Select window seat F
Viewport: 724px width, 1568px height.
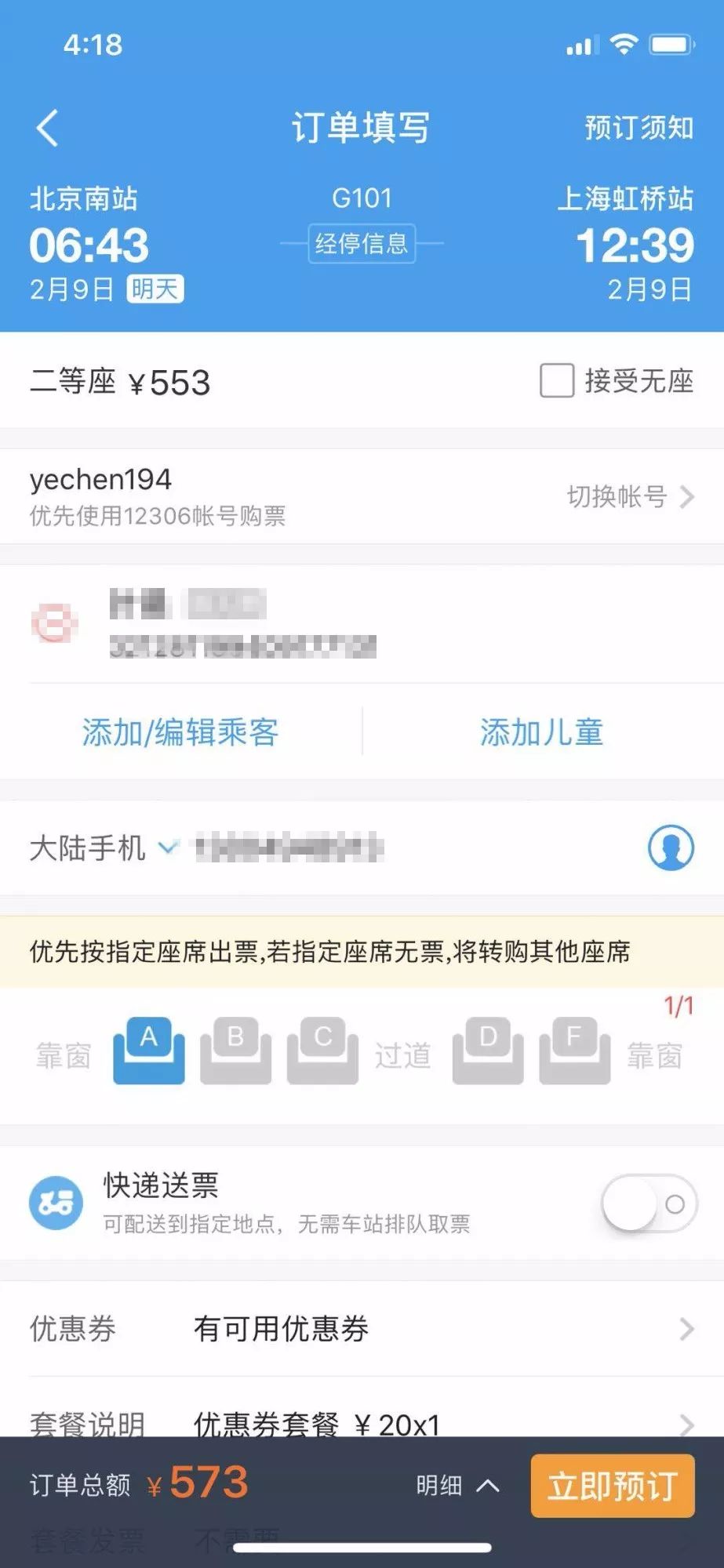(x=574, y=1051)
